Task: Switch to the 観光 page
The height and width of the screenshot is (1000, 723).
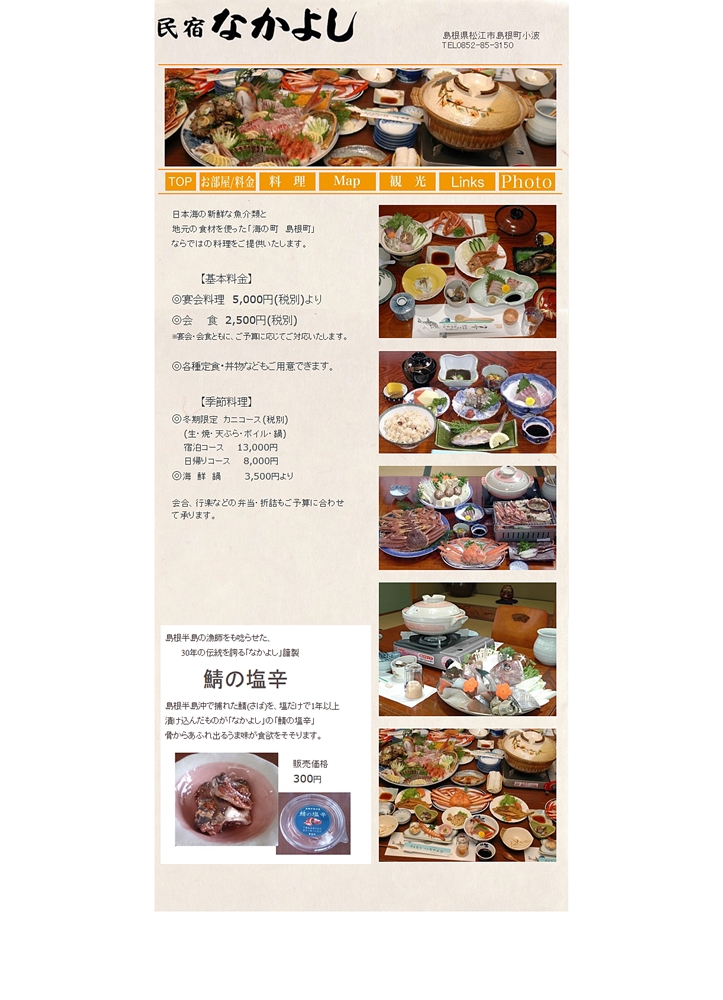Action: coord(407,182)
